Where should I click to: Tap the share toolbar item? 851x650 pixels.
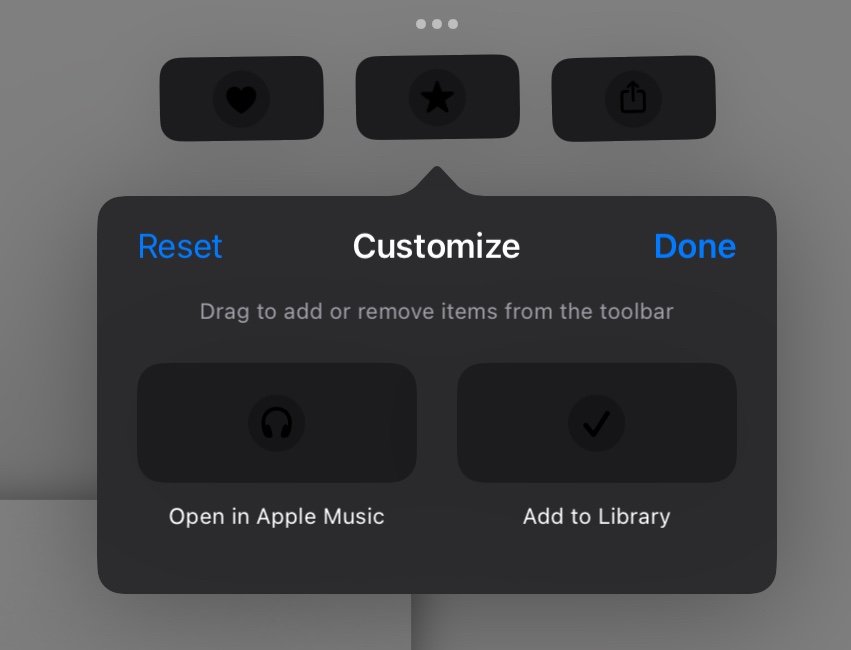coord(633,98)
